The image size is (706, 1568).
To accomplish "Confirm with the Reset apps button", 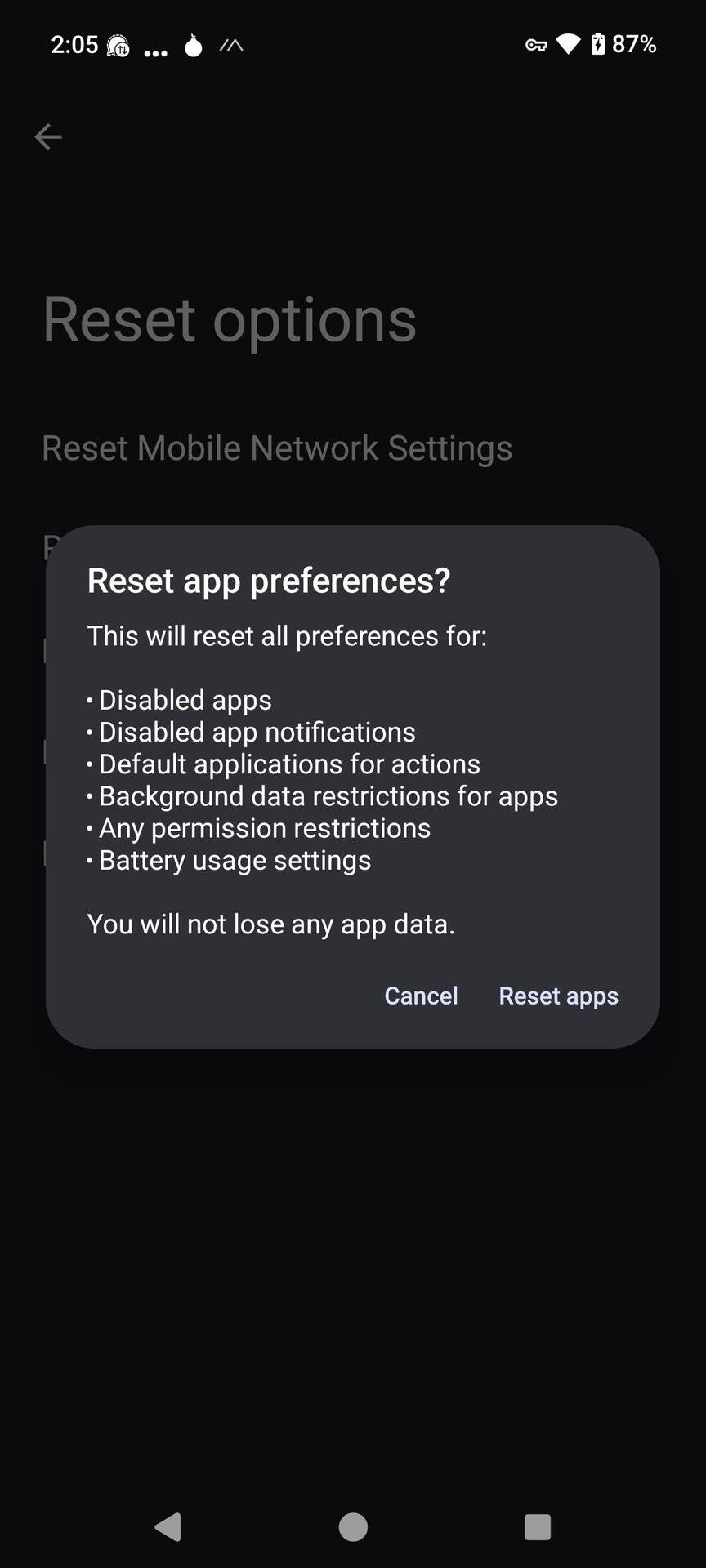I will [559, 996].
